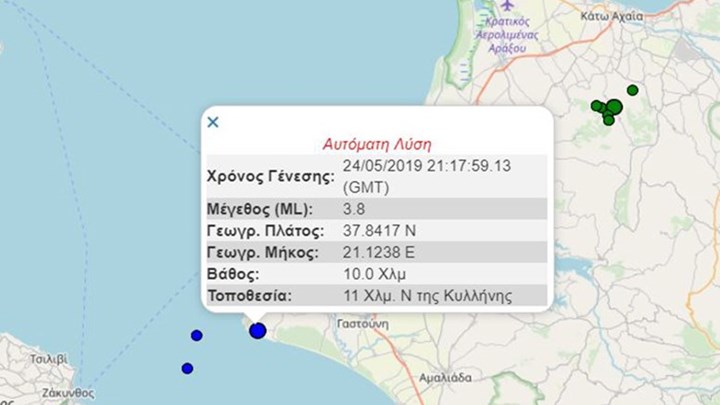Select the largest green earthquake marker
720x405 pixels.
(x=614, y=107)
